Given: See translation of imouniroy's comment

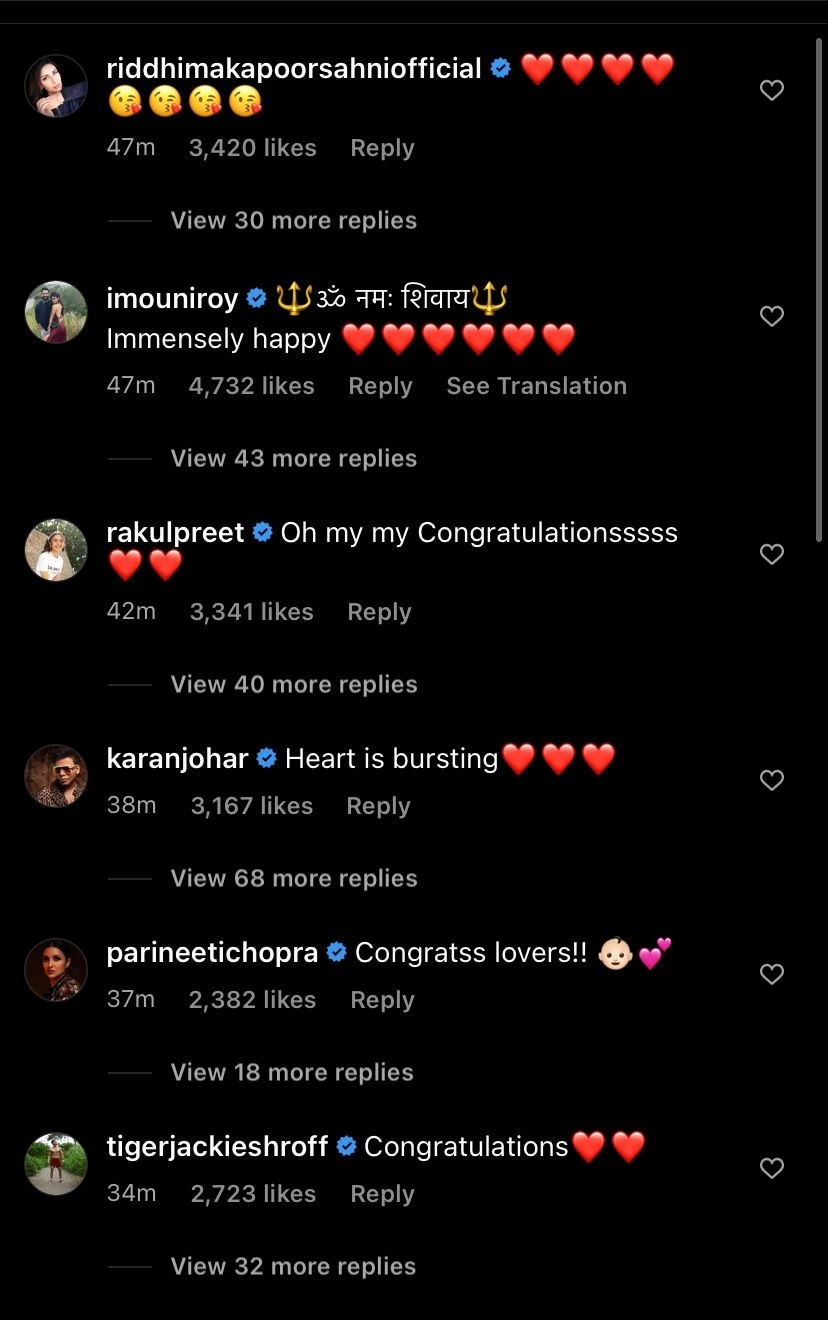Looking at the screenshot, I should click(x=536, y=386).
